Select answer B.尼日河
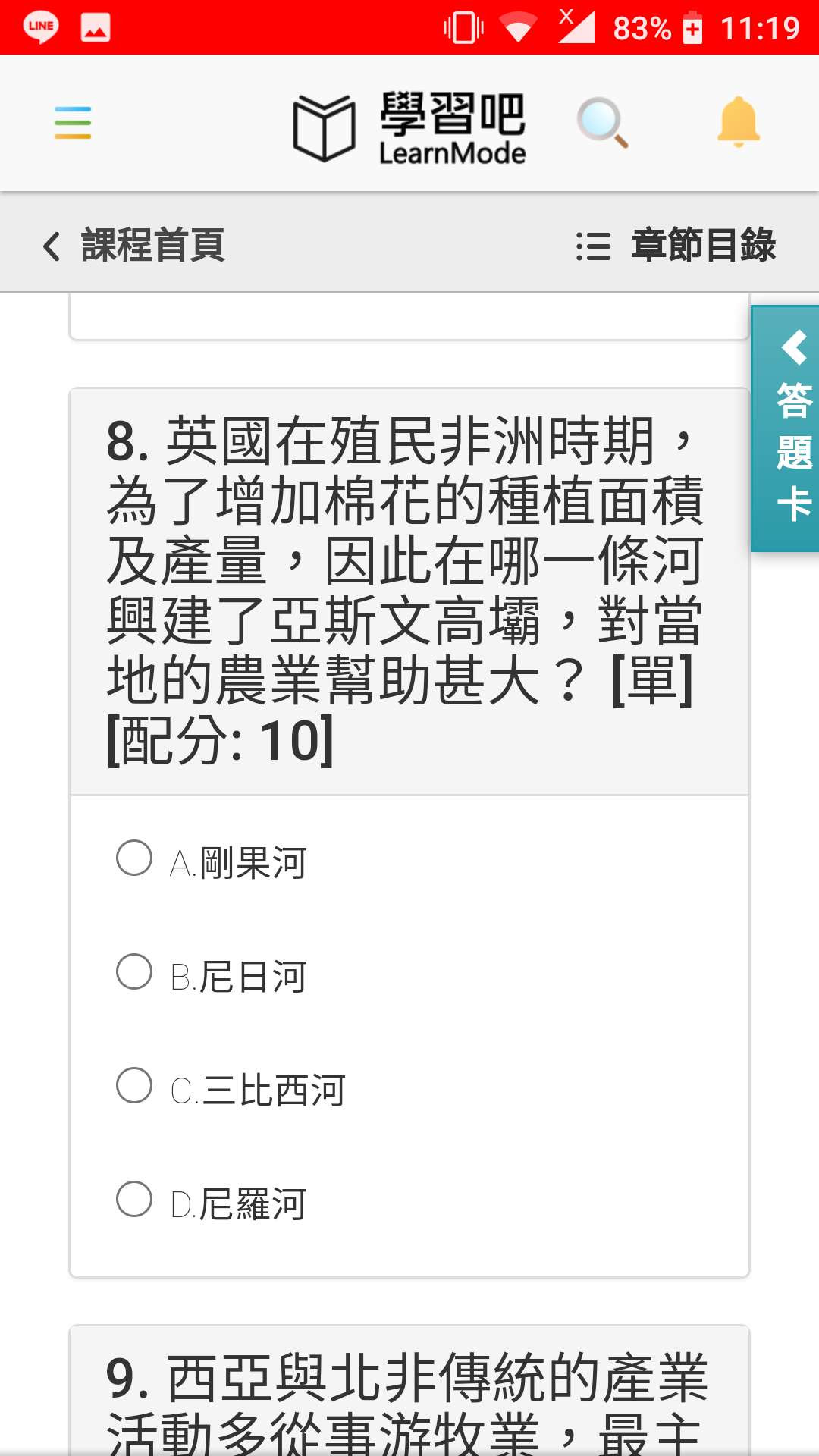Viewport: 819px width, 1456px height. point(212,975)
